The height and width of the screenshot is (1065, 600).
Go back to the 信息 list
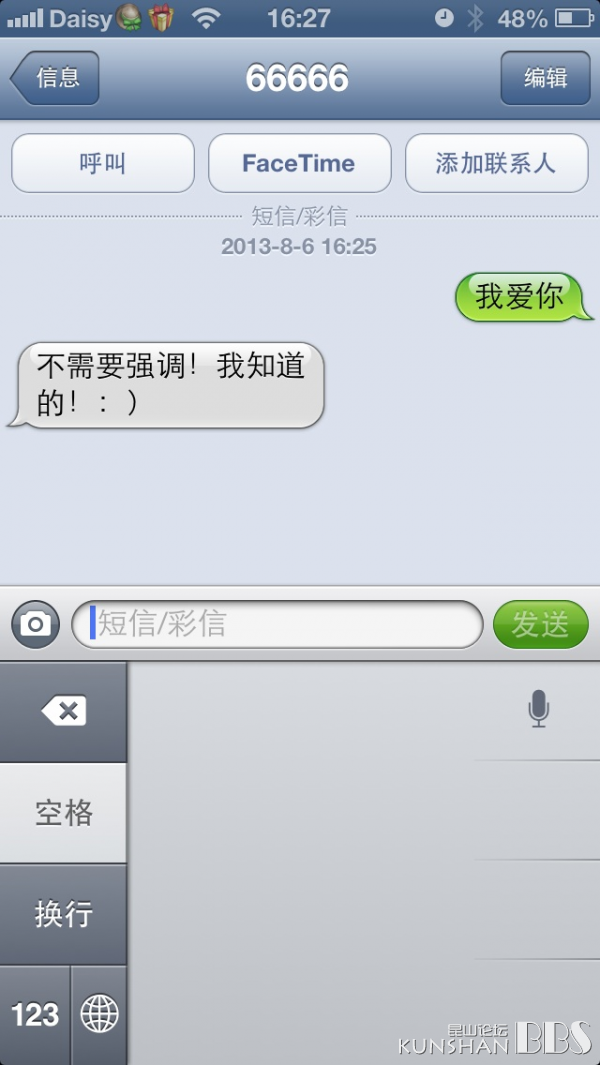pos(55,78)
